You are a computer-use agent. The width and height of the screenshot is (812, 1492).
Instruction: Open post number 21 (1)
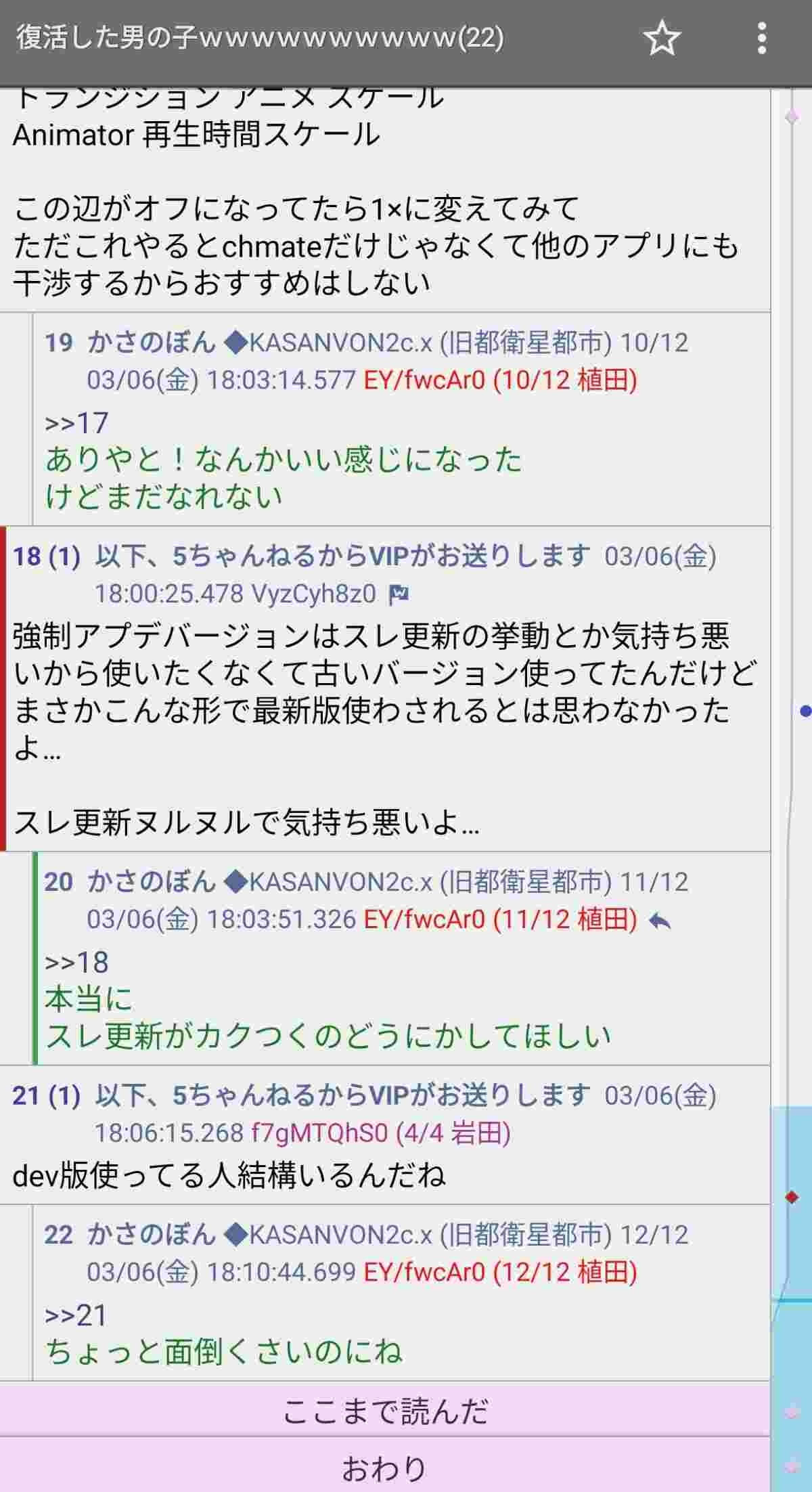click(x=46, y=1095)
